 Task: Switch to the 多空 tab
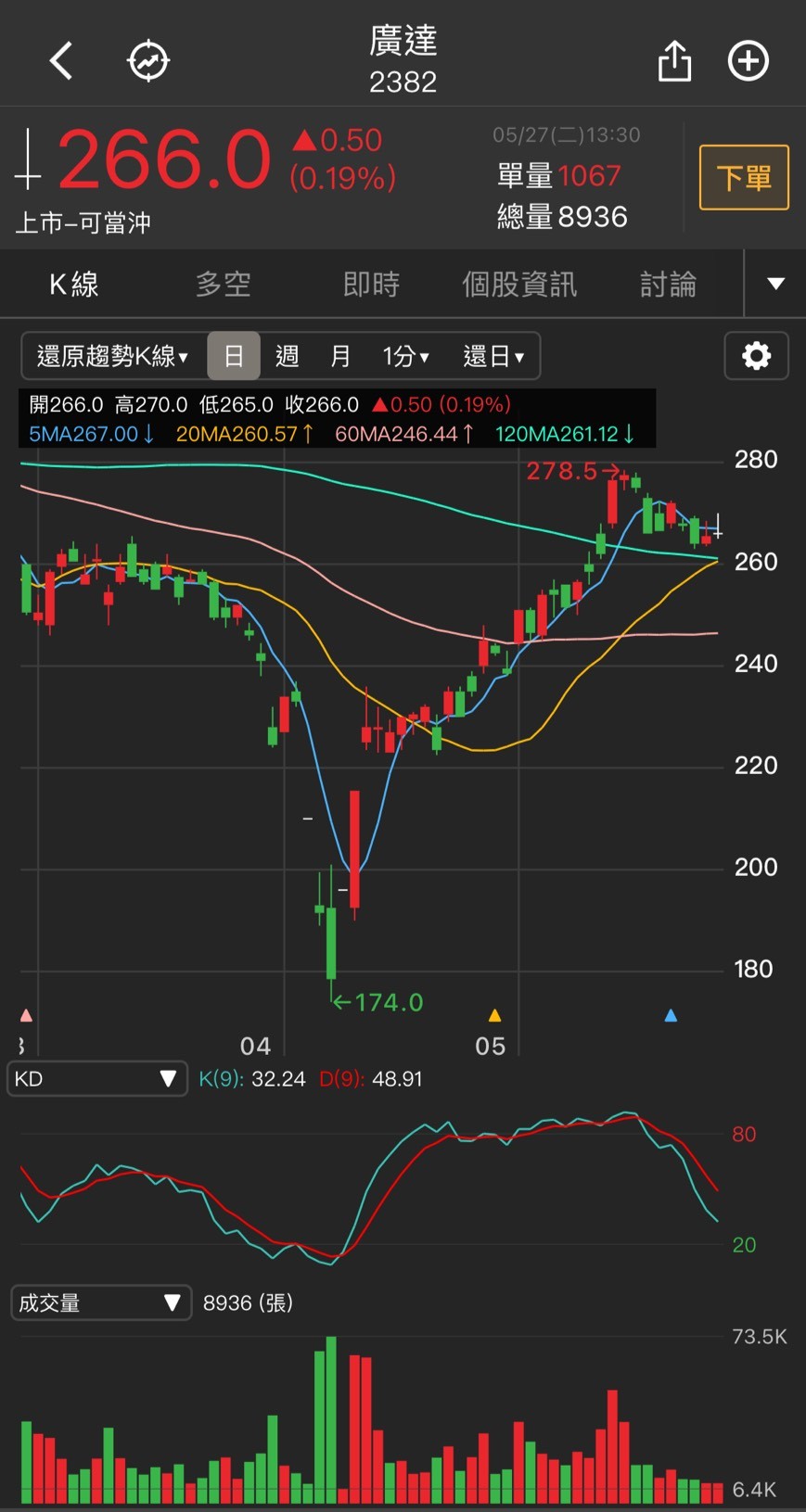[223, 284]
